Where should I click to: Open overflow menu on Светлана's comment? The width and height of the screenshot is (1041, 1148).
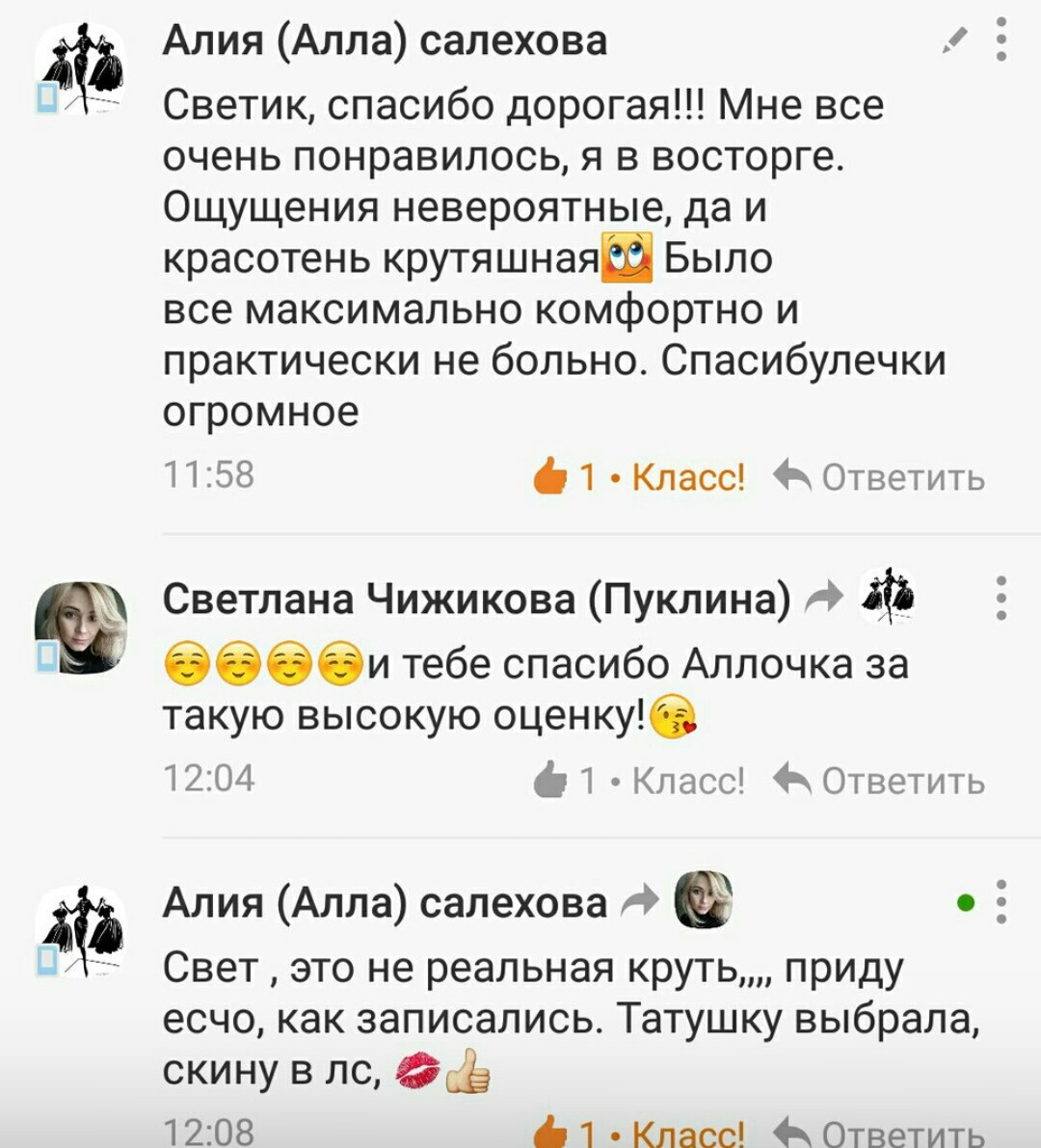(1001, 599)
